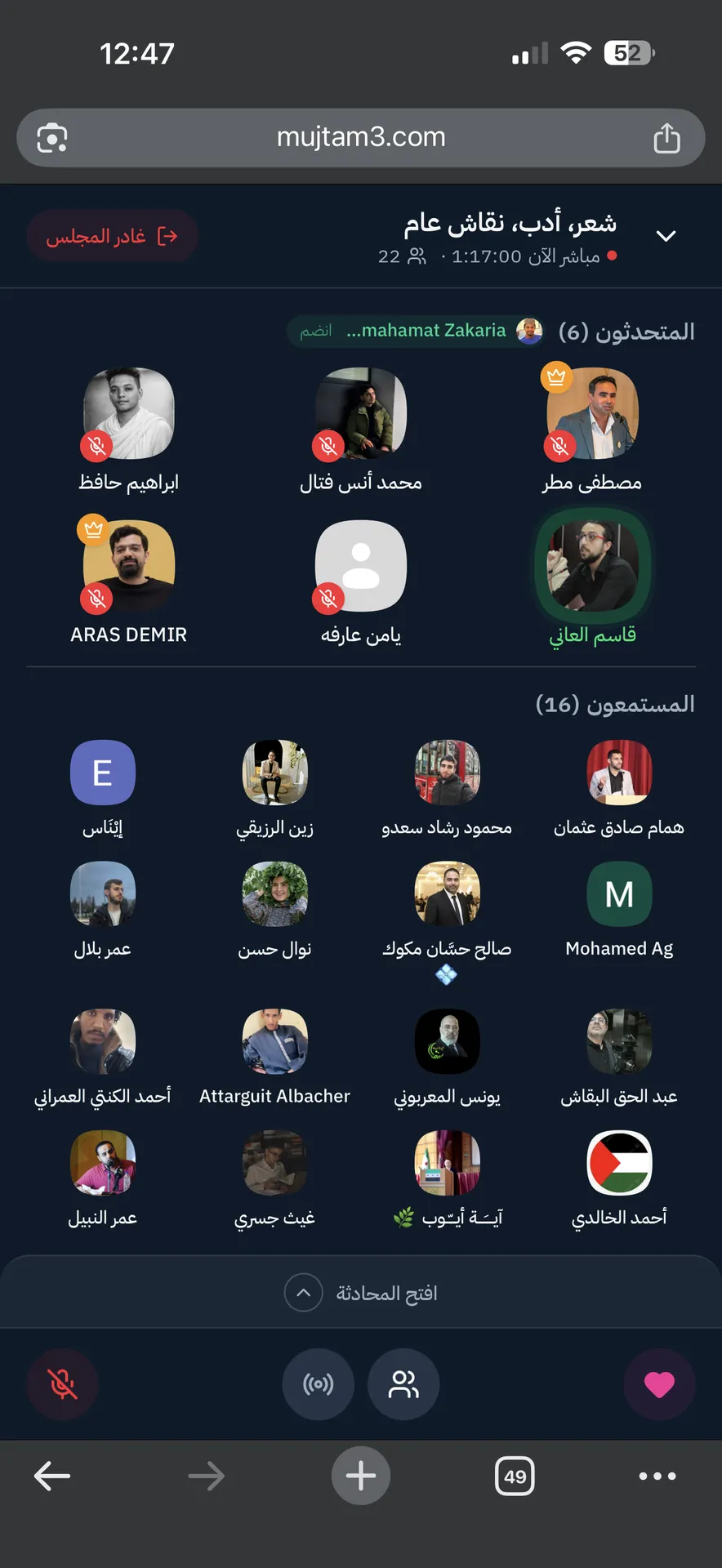Image resolution: width=722 pixels, height=1568 pixels.
Task: Expand the chat with افتح المحادثة
Action: 361,1294
